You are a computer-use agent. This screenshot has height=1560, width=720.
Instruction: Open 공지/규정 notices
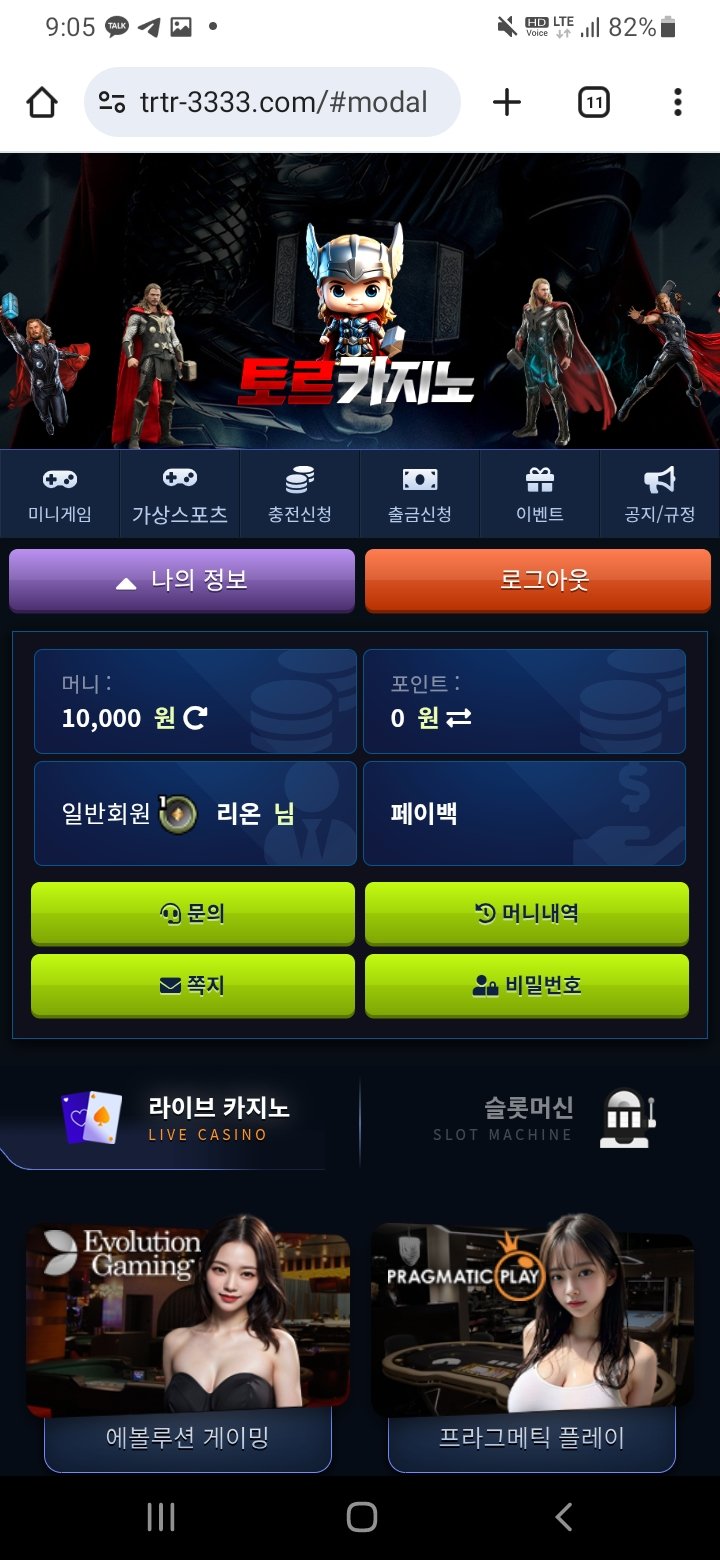[659, 495]
